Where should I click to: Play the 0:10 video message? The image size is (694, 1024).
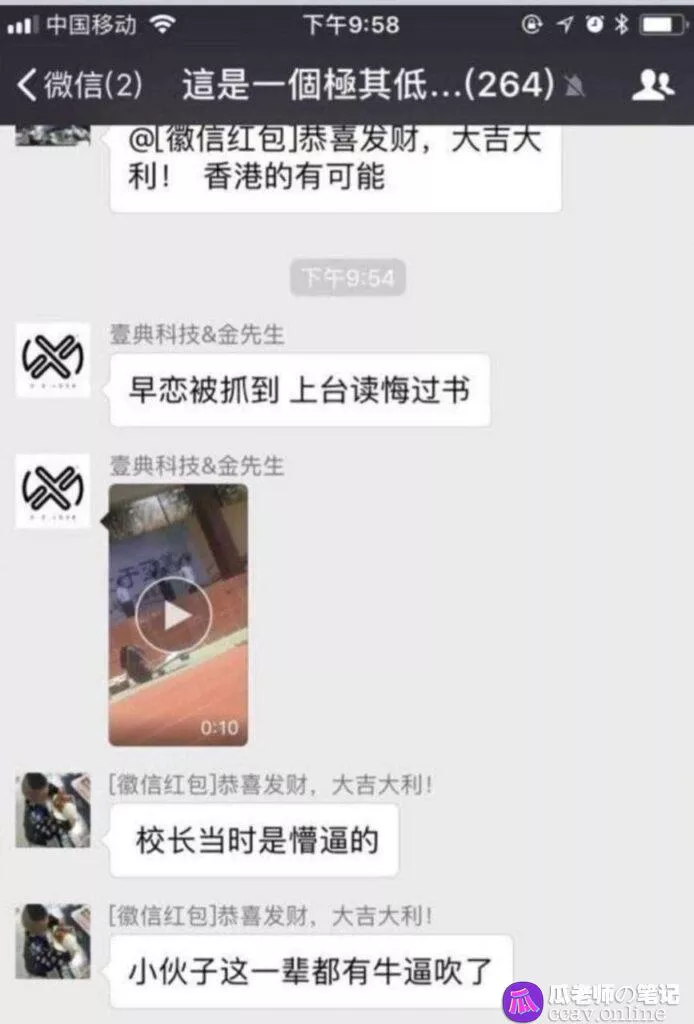(x=178, y=615)
